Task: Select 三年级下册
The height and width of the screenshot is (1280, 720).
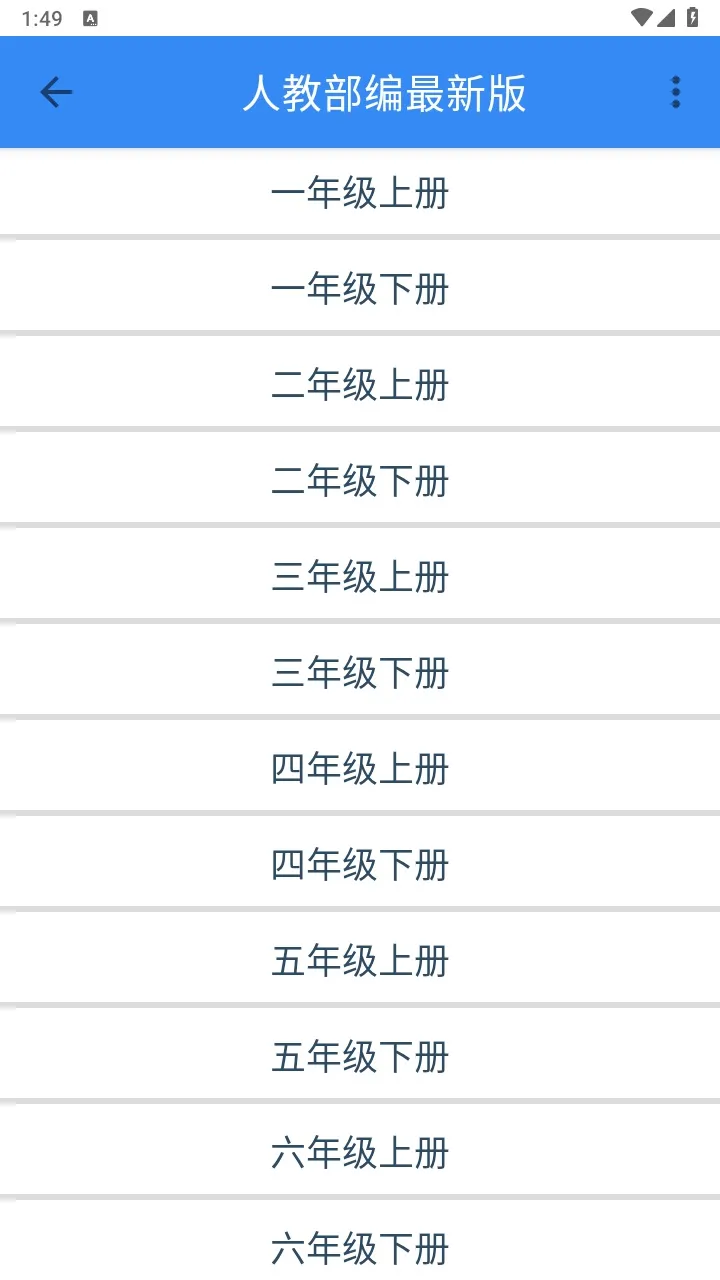Action: click(x=360, y=673)
